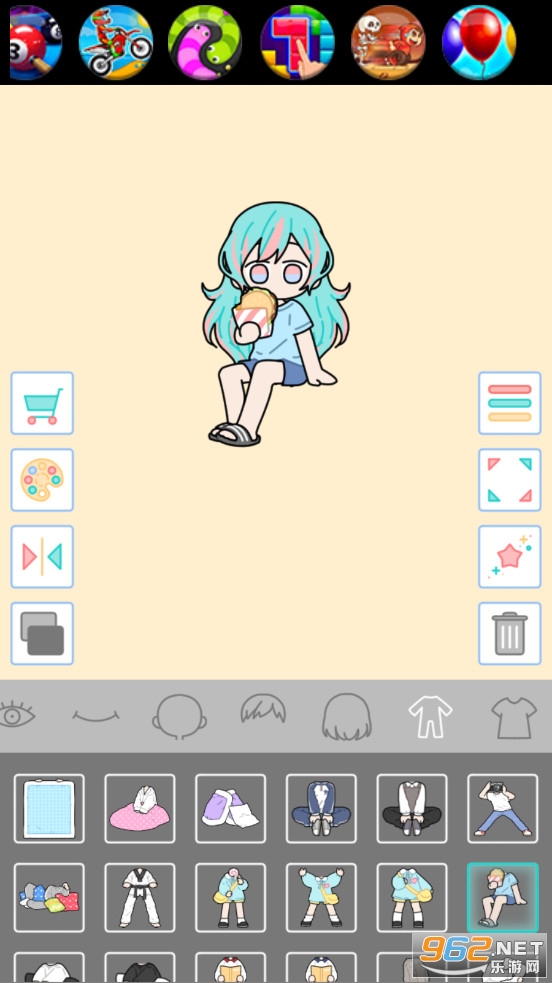Choose the blue polka-dot blanket item
This screenshot has width=552, height=983.
pos(49,808)
